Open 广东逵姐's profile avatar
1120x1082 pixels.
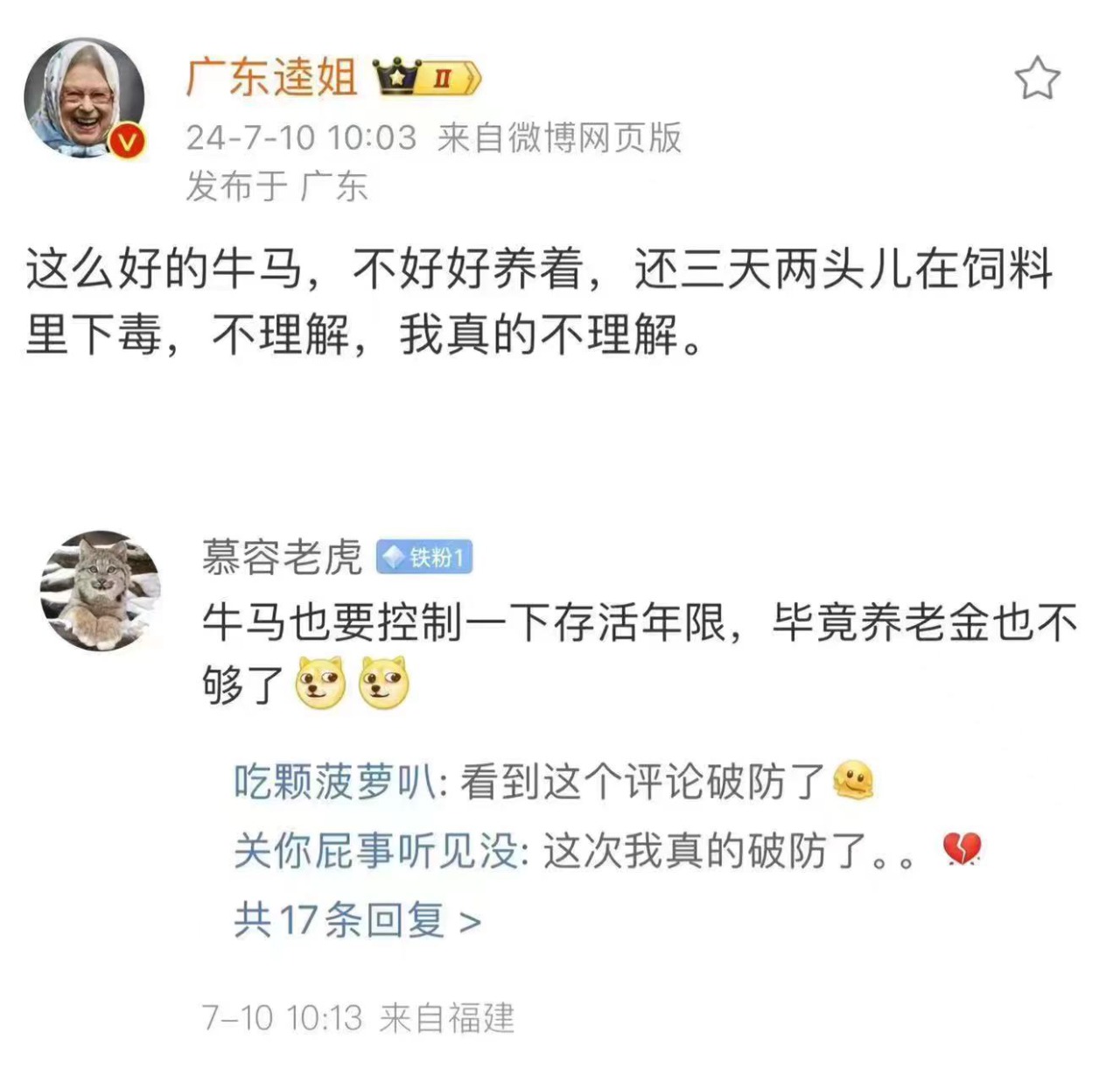coord(85,98)
